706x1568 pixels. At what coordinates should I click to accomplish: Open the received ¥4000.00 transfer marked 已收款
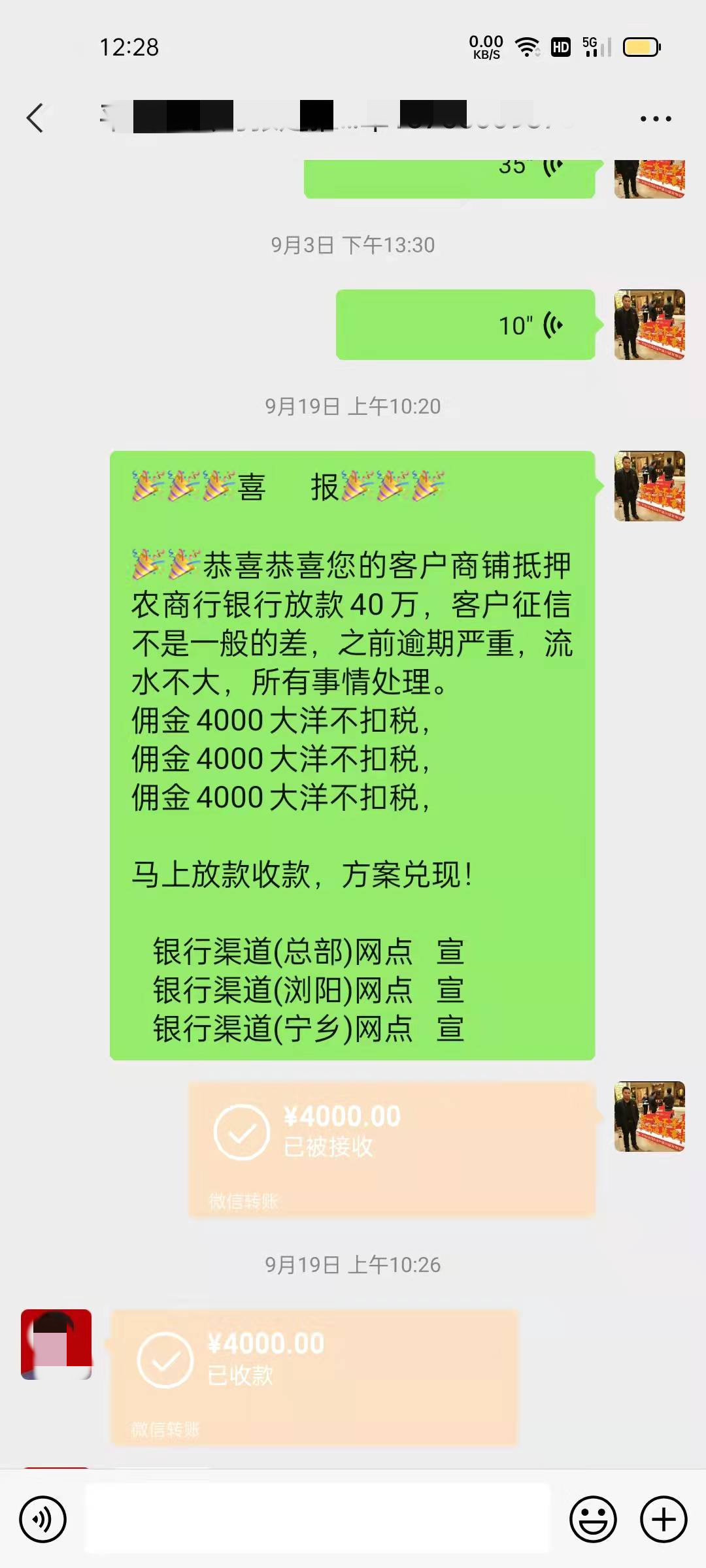point(314,1377)
